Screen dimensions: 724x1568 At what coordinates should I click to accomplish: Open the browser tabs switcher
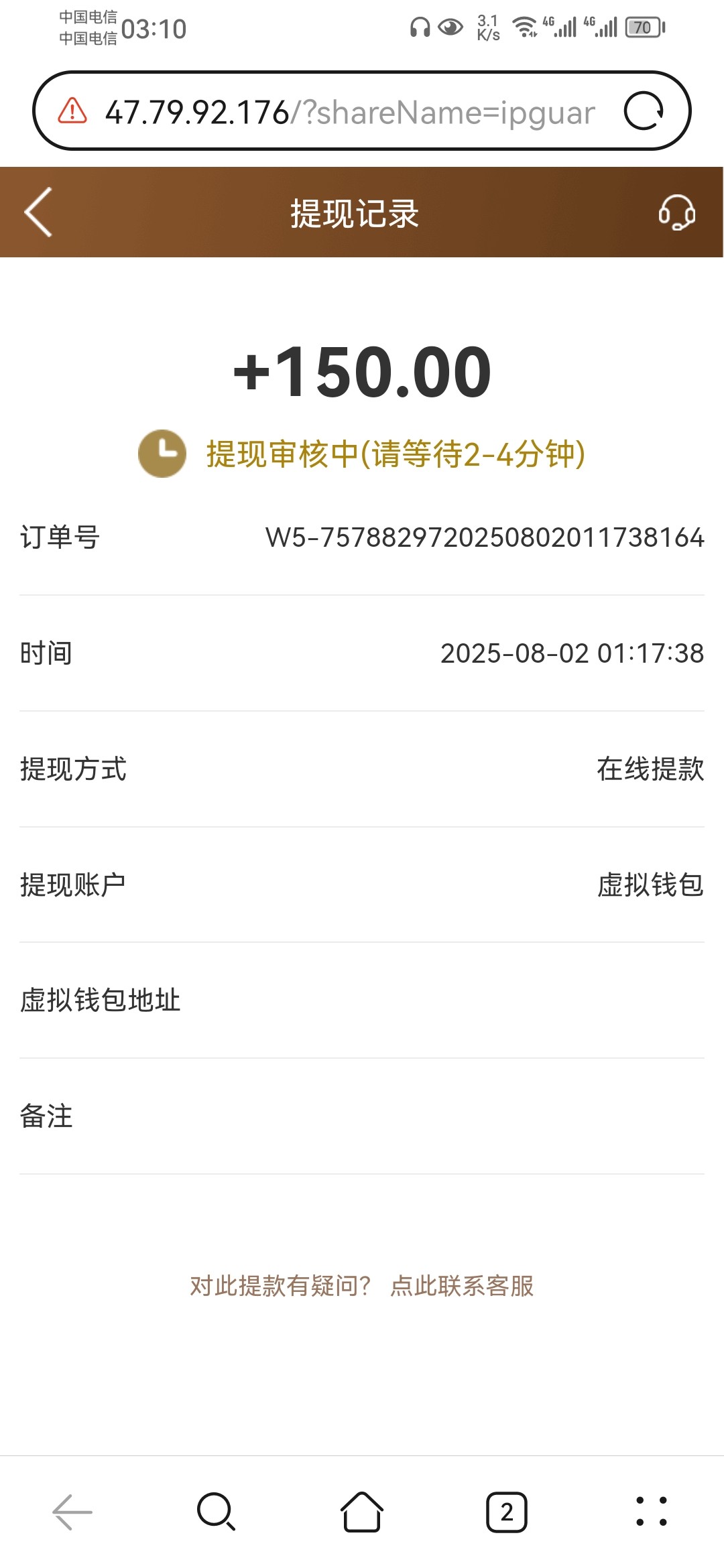click(506, 1512)
